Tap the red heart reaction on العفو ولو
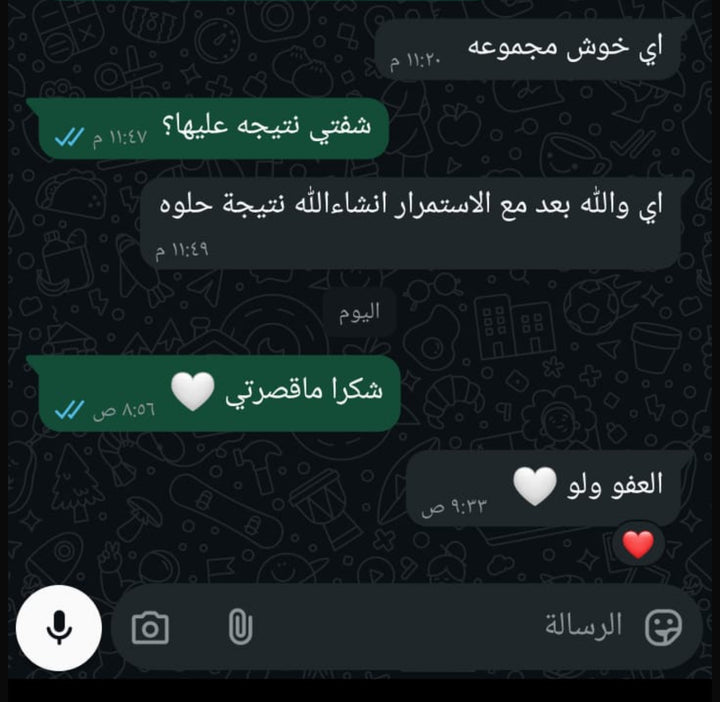 coord(638,545)
